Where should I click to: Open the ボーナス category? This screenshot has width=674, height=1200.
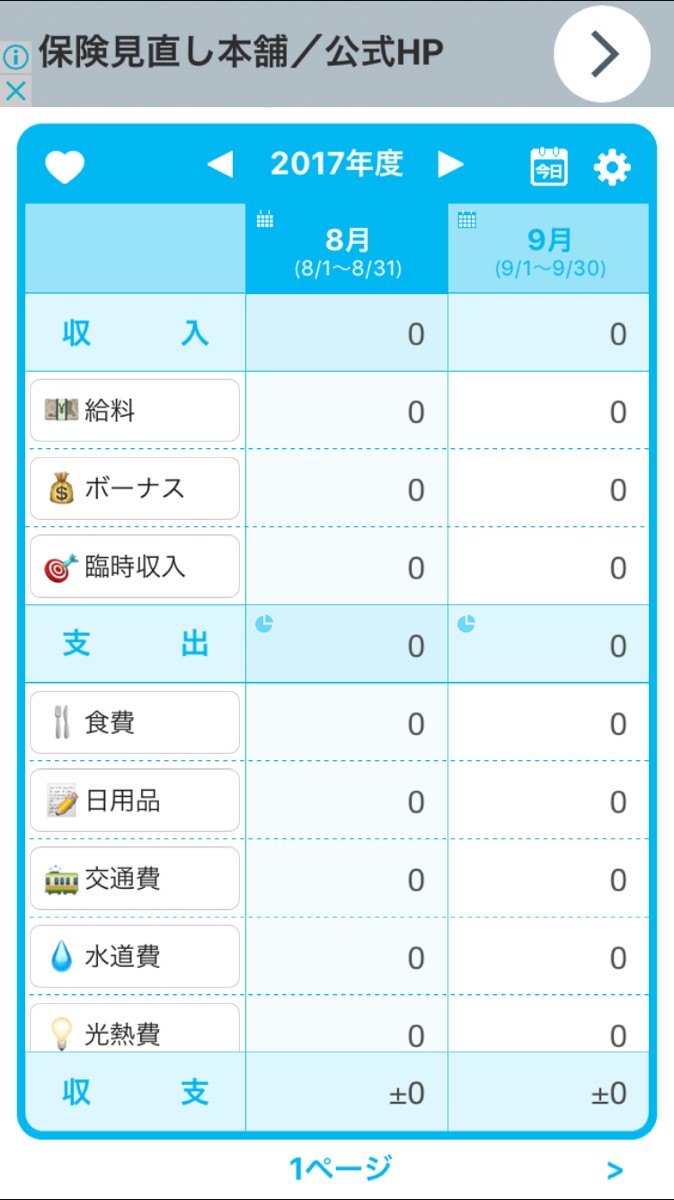click(135, 489)
